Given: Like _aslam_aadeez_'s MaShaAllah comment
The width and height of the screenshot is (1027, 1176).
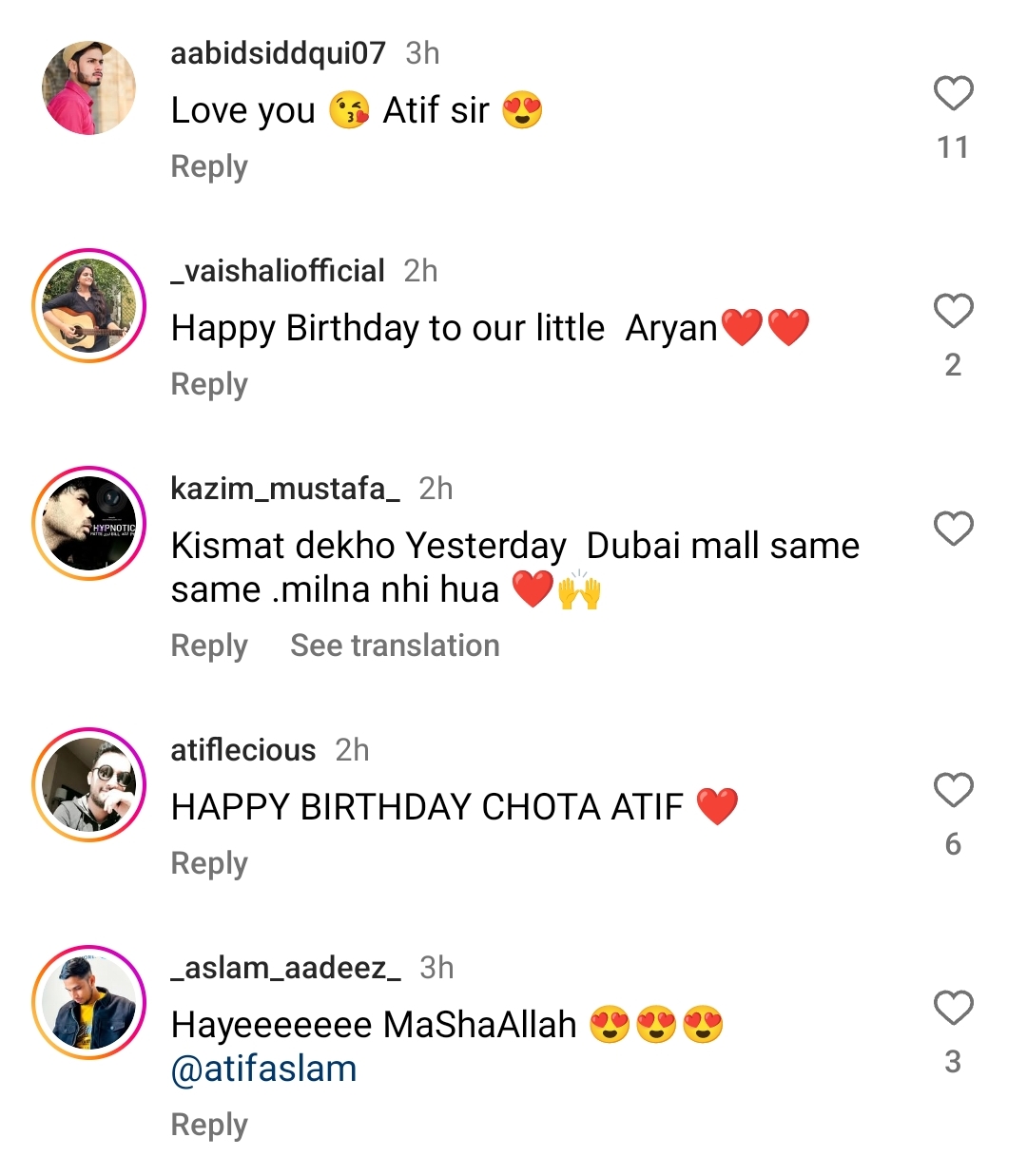Looking at the screenshot, I should 952,1008.
